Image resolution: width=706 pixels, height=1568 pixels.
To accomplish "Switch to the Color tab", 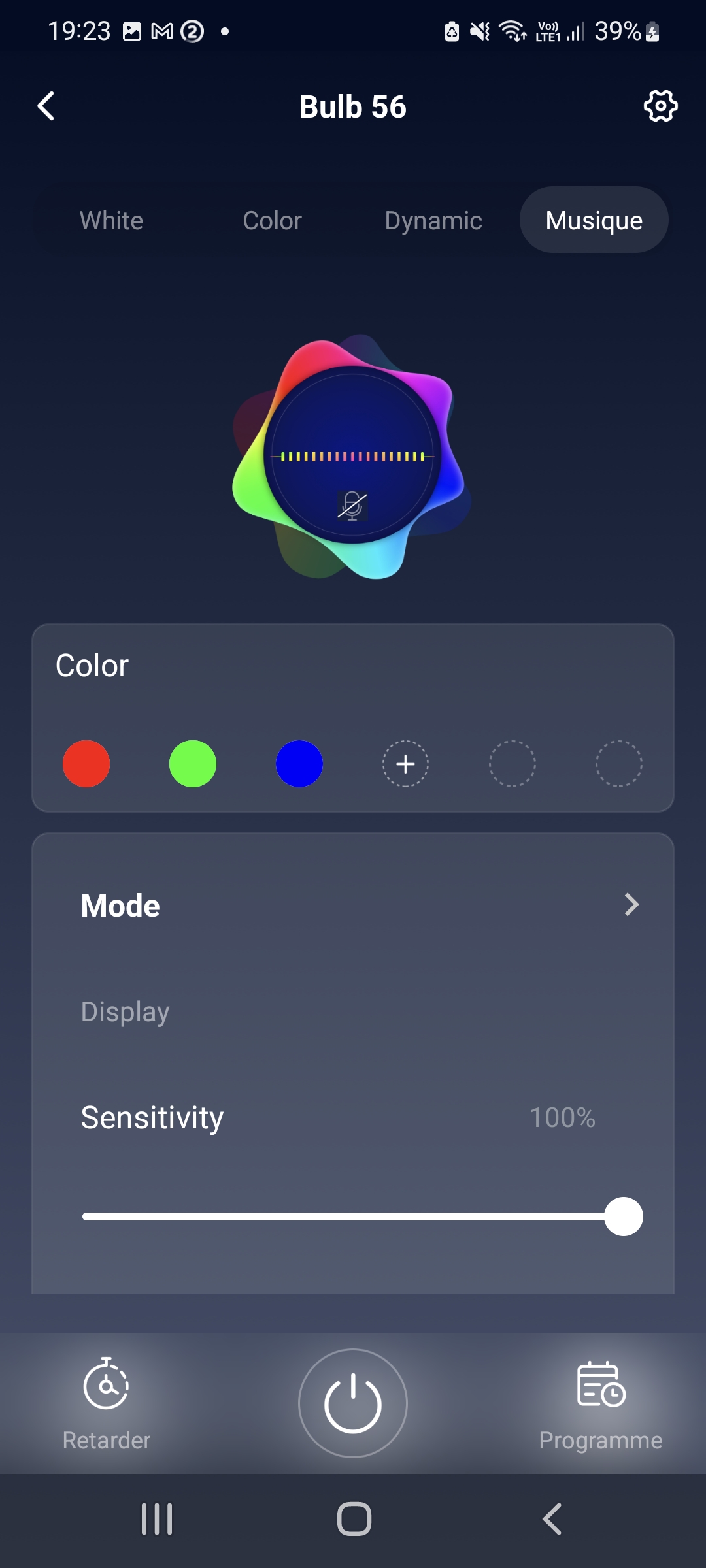I will coord(272,221).
